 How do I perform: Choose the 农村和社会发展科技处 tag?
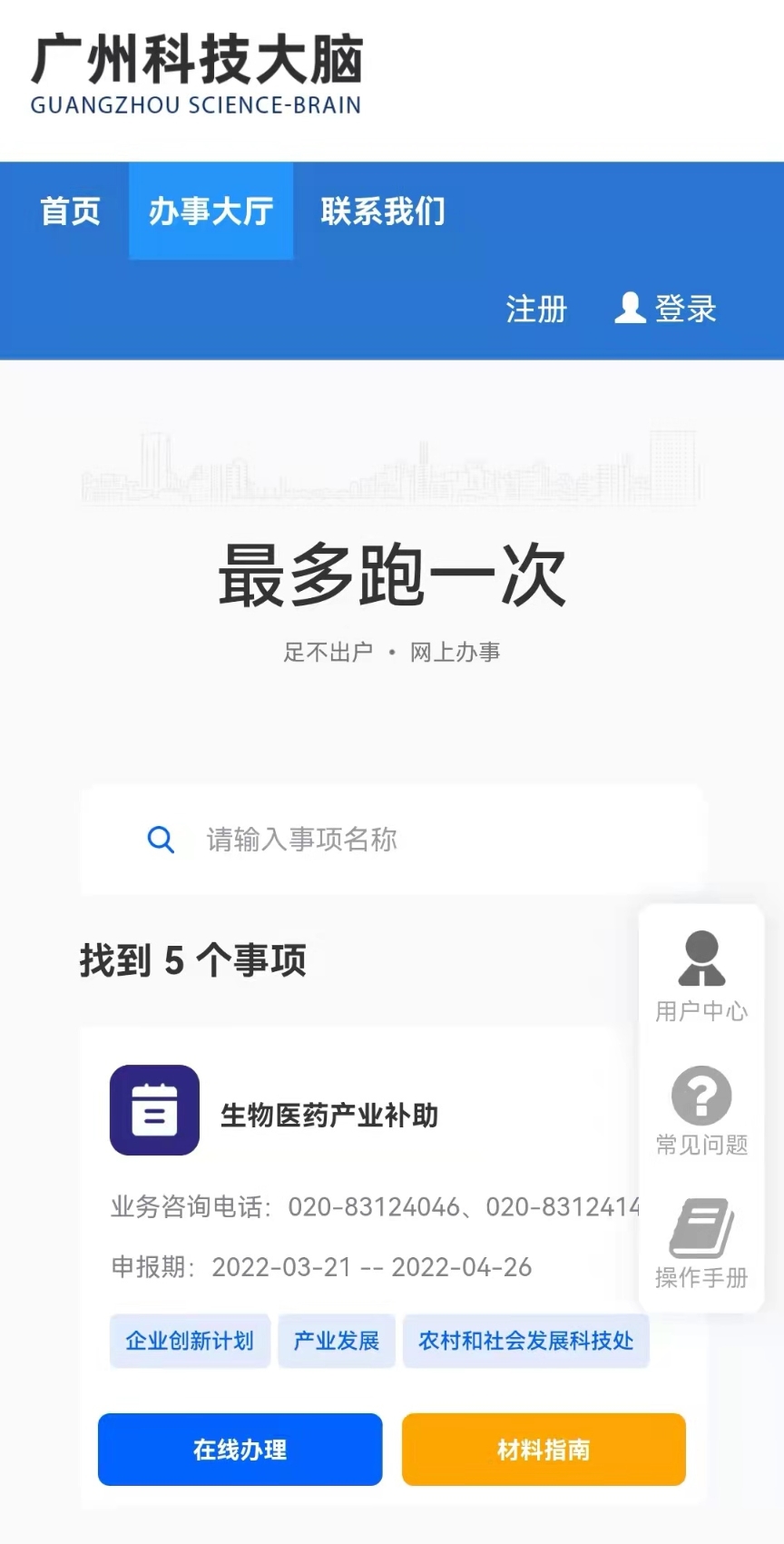pyautogui.click(x=526, y=1341)
